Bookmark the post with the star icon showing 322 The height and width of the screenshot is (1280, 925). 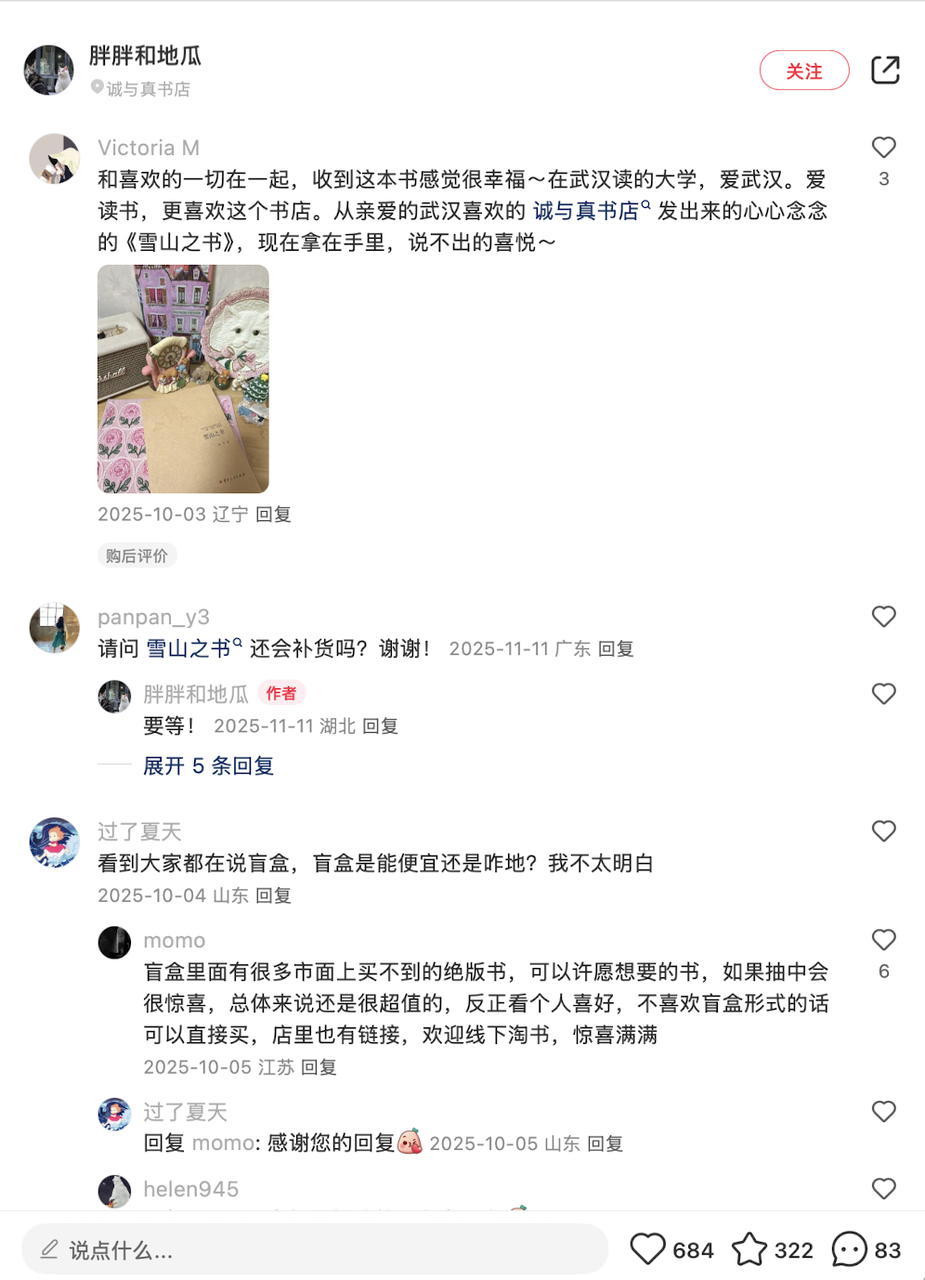[x=749, y=1249]
